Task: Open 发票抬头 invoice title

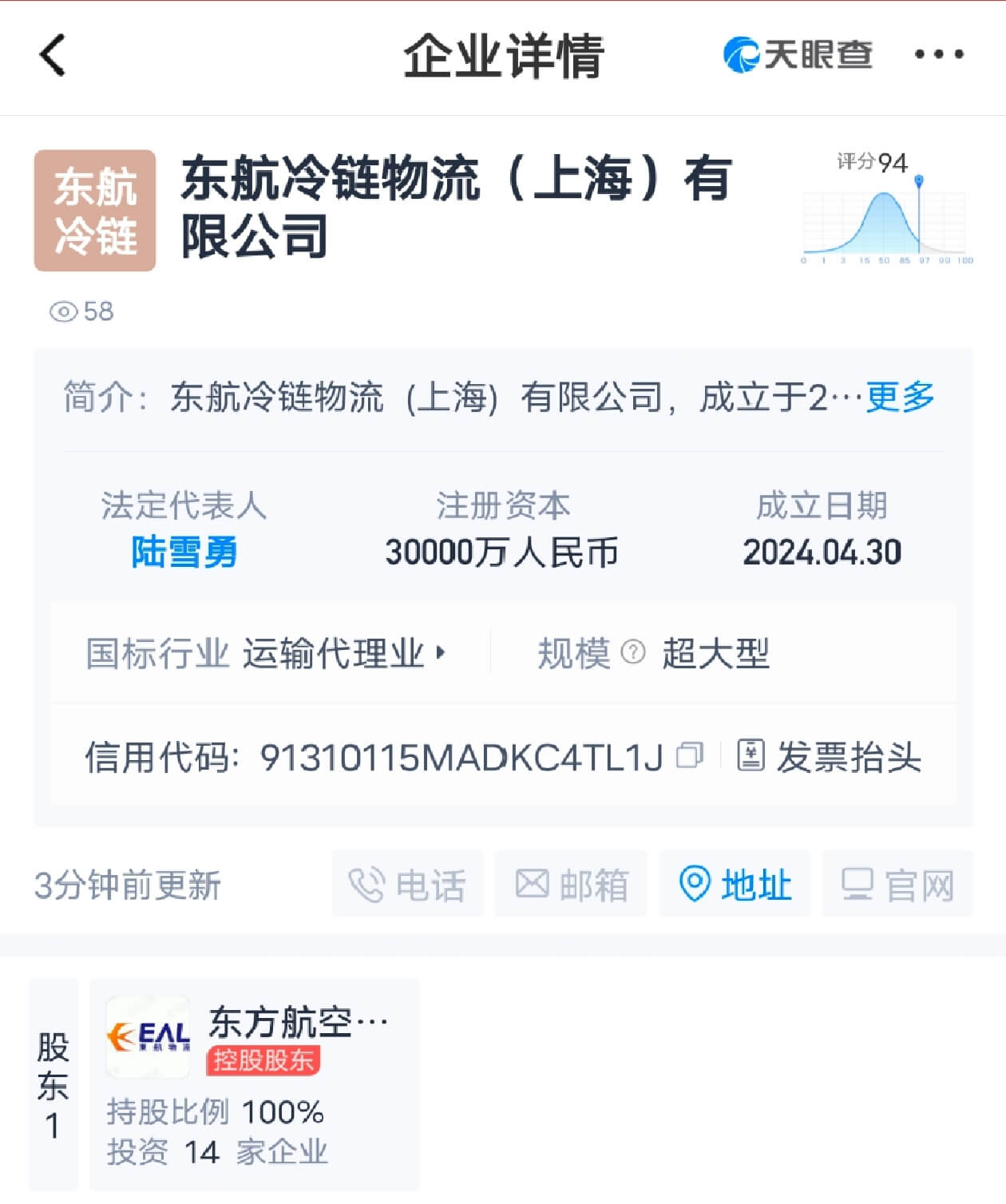Action: coord(830,756)
